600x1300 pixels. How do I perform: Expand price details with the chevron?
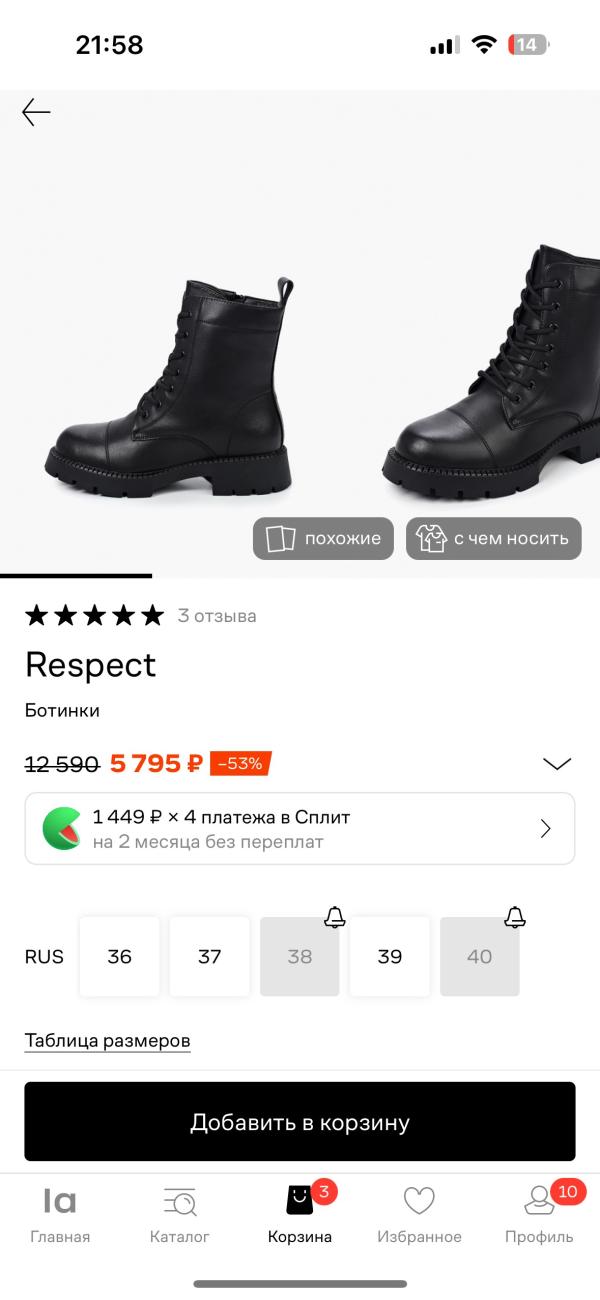point(556,764)
